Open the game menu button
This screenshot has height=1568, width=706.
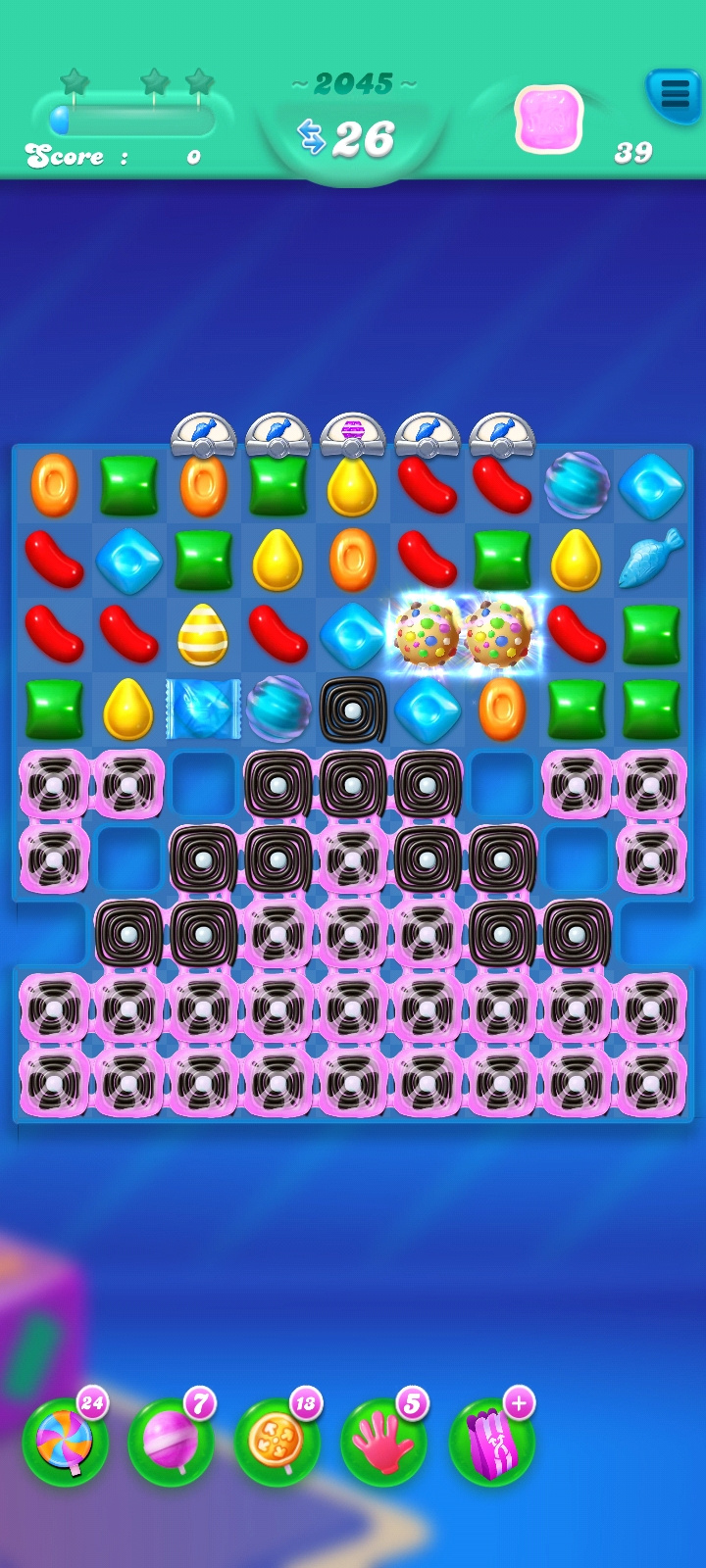click(673, 95)
